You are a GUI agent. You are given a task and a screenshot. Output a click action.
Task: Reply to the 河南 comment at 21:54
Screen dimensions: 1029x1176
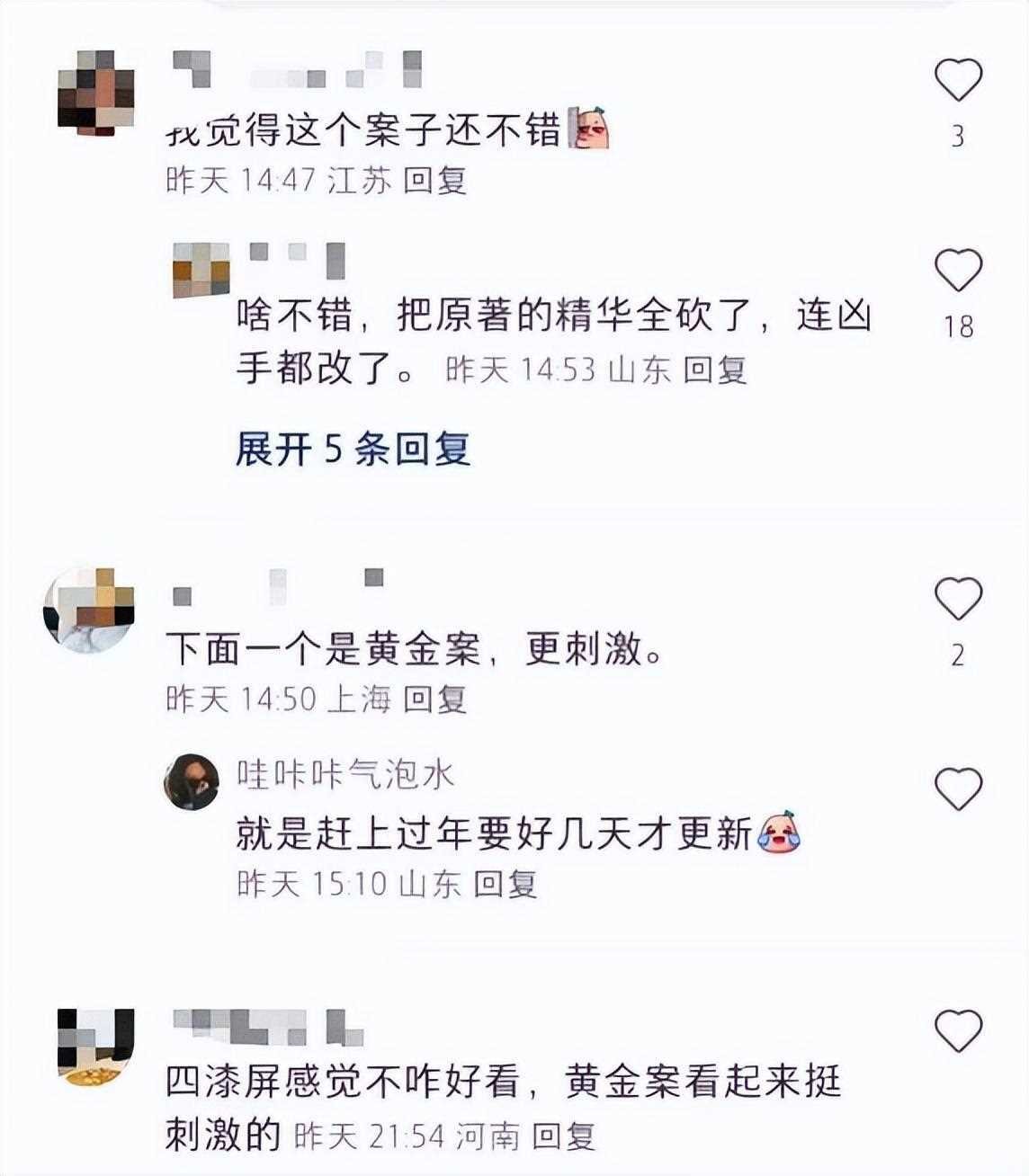click(x=564, y=1136)
